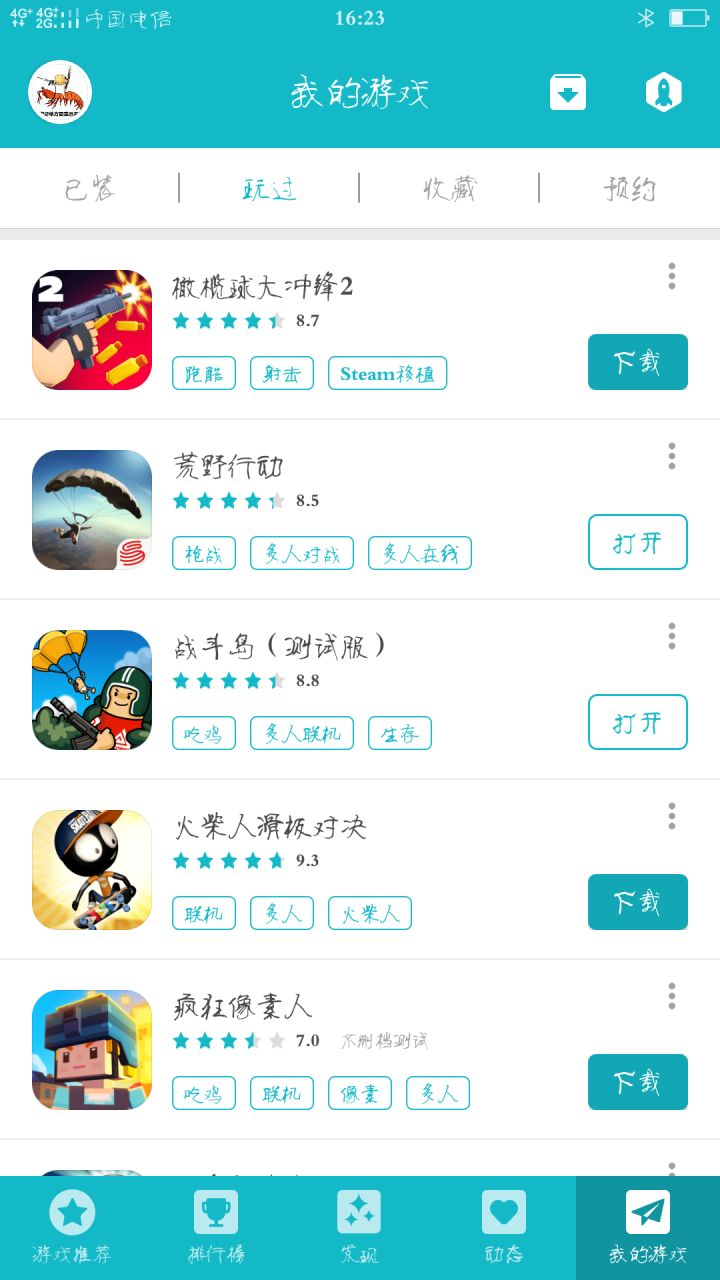Launch 战斗岛(测试服) with the 打开 button
This screenshot has width=720, height=1280.
(637, 722)
